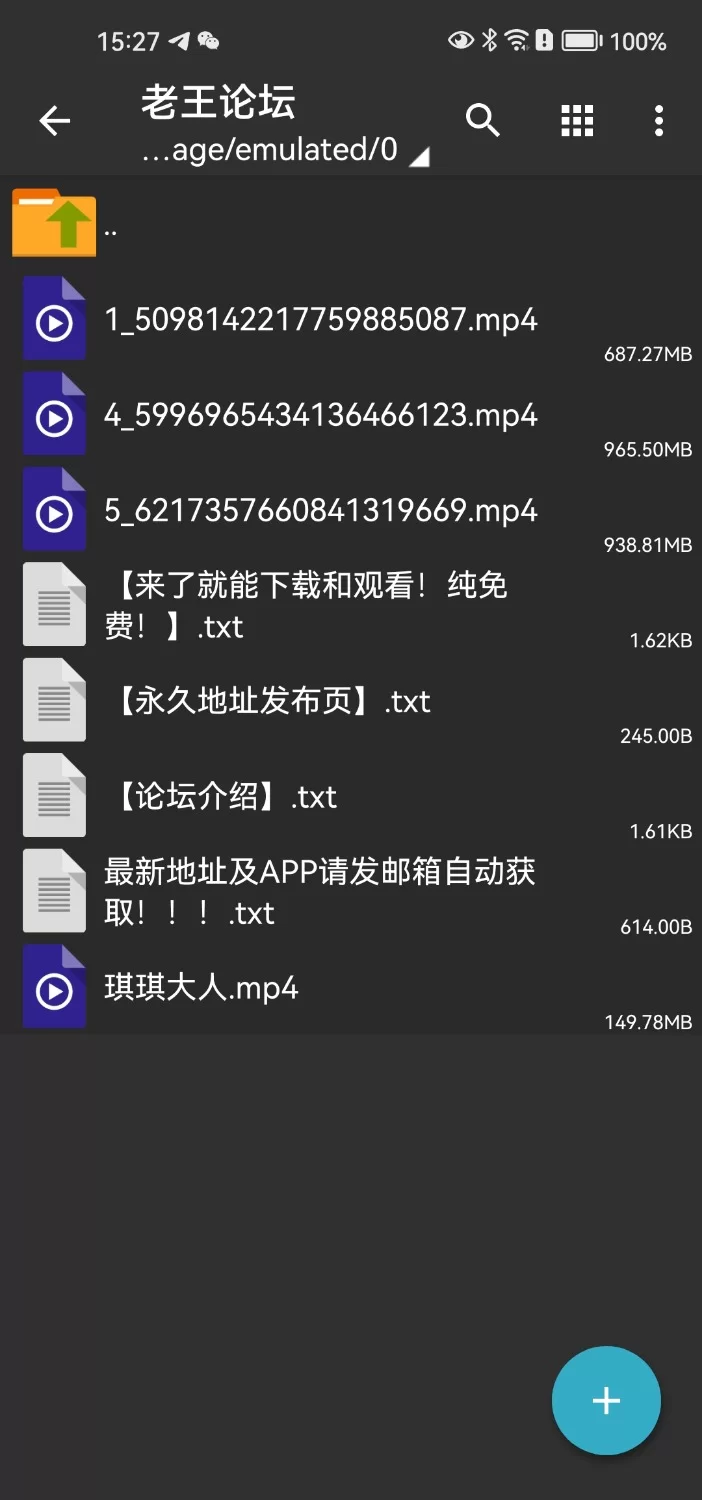
Task: Open the overflow menu
Action: pos(658,121)
